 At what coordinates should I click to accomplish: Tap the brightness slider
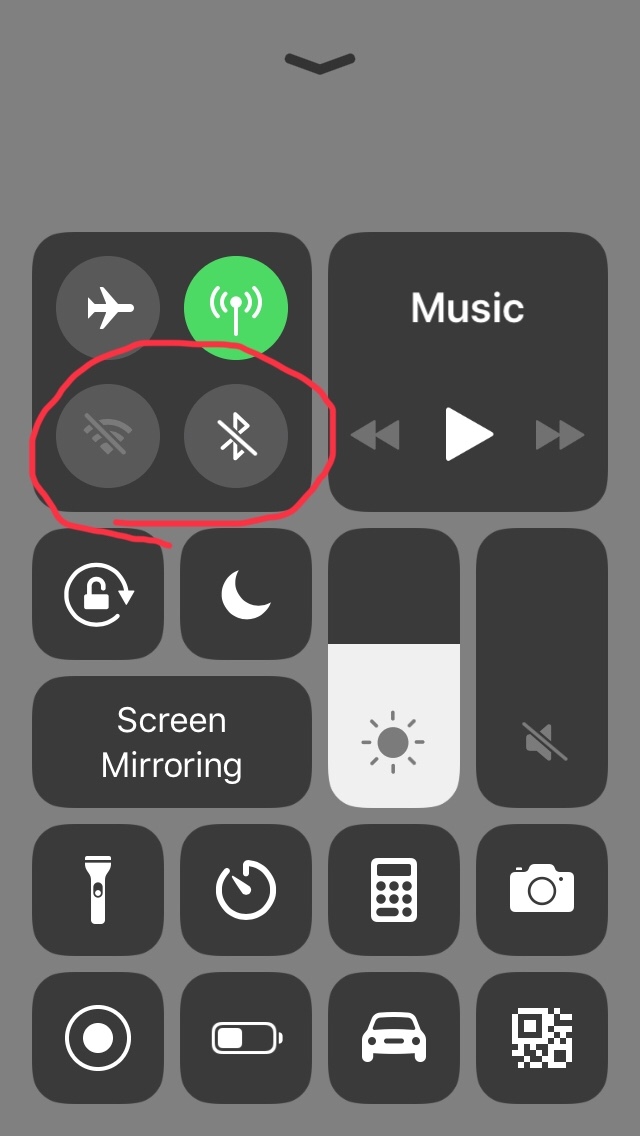[x=394, y=668]
